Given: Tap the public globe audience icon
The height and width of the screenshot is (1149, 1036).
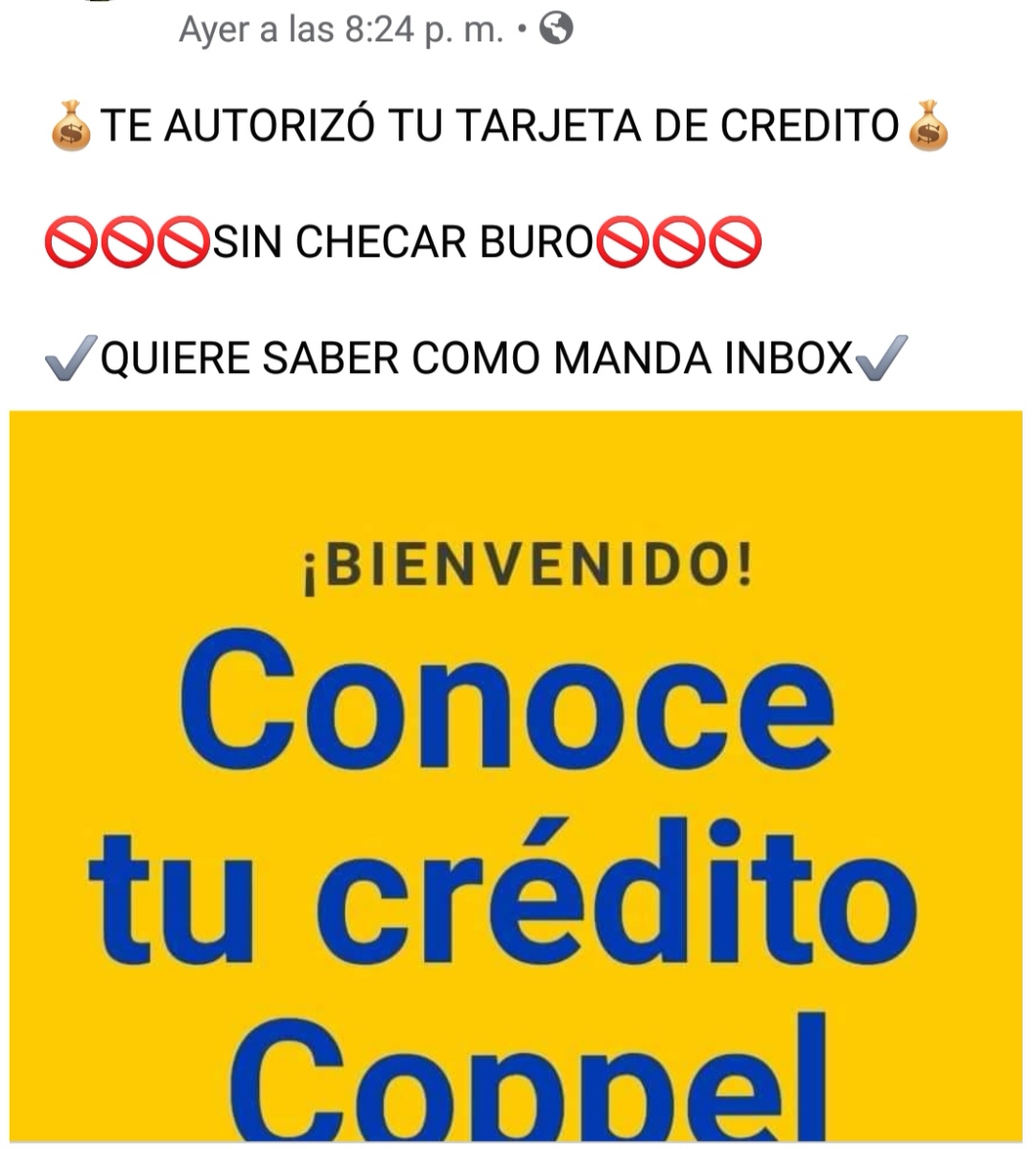Looking at the screenshot, I should (x=556, y=30).
